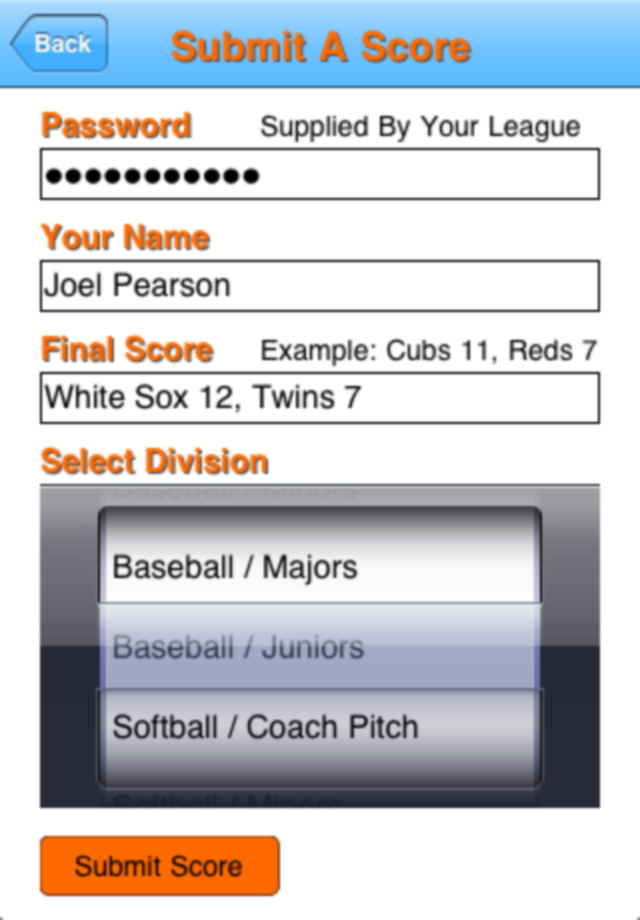This screenshot has height=920, width=640.
Task: Edit the Your Name field
Action: (320, 286)
